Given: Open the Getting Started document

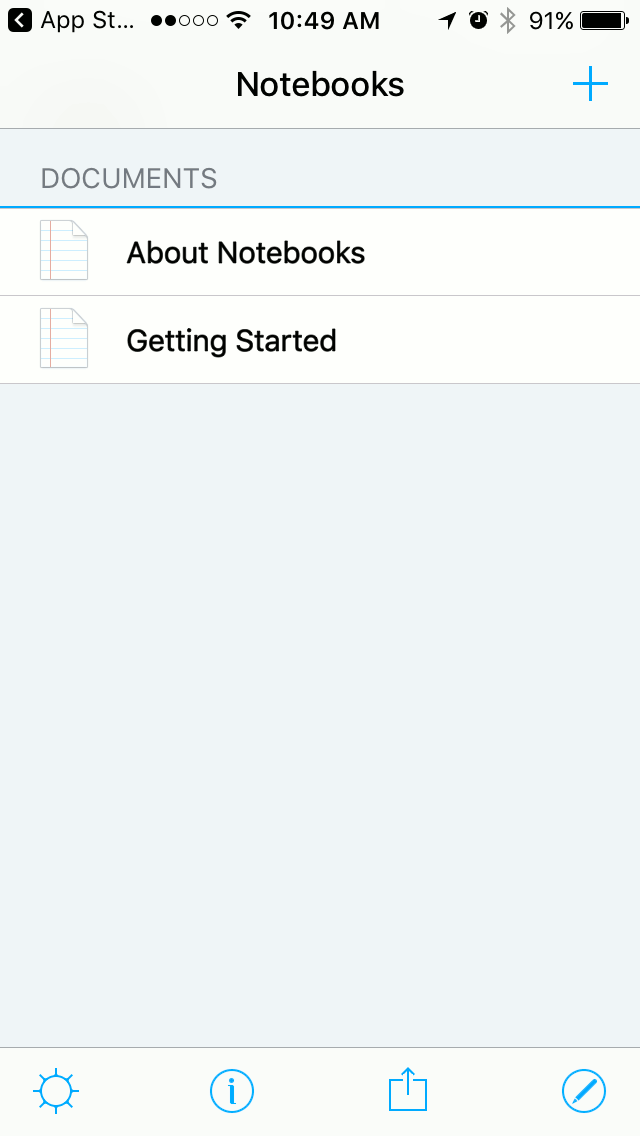Looking at the screenshot, I should [x=320, y=340].
